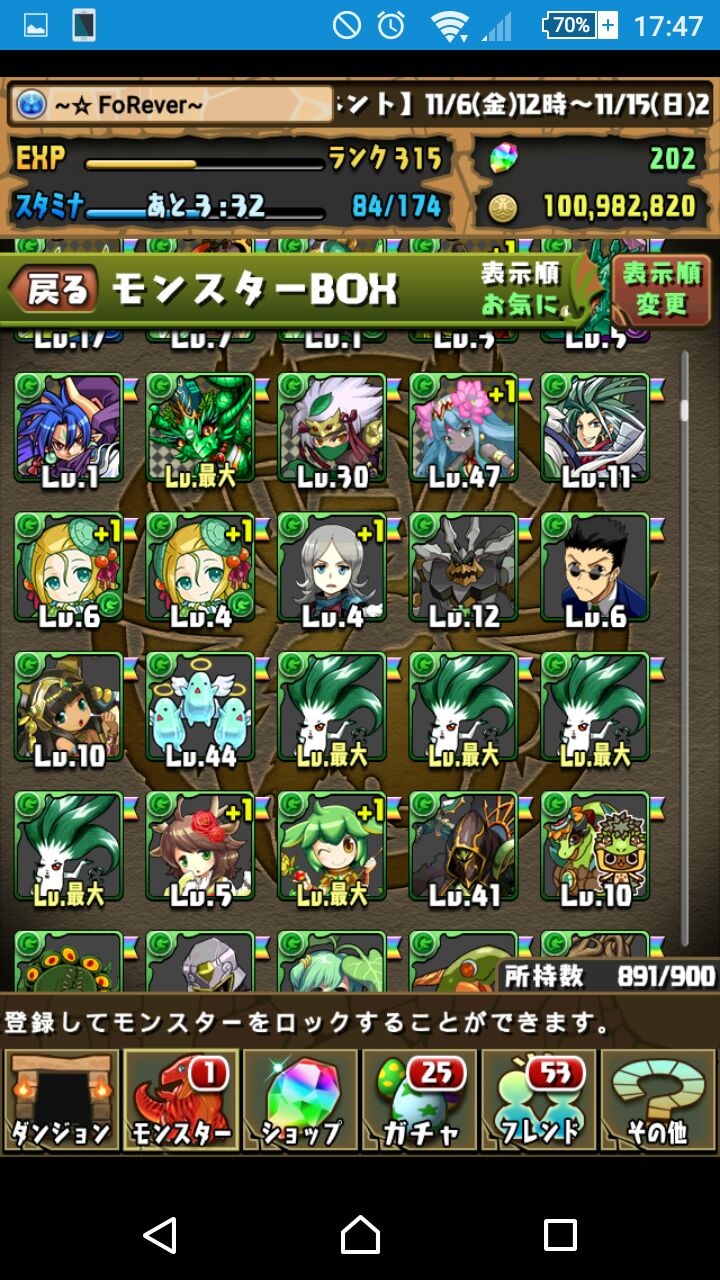Select the Lv.12 gray golem monster

tap(463, 568)
